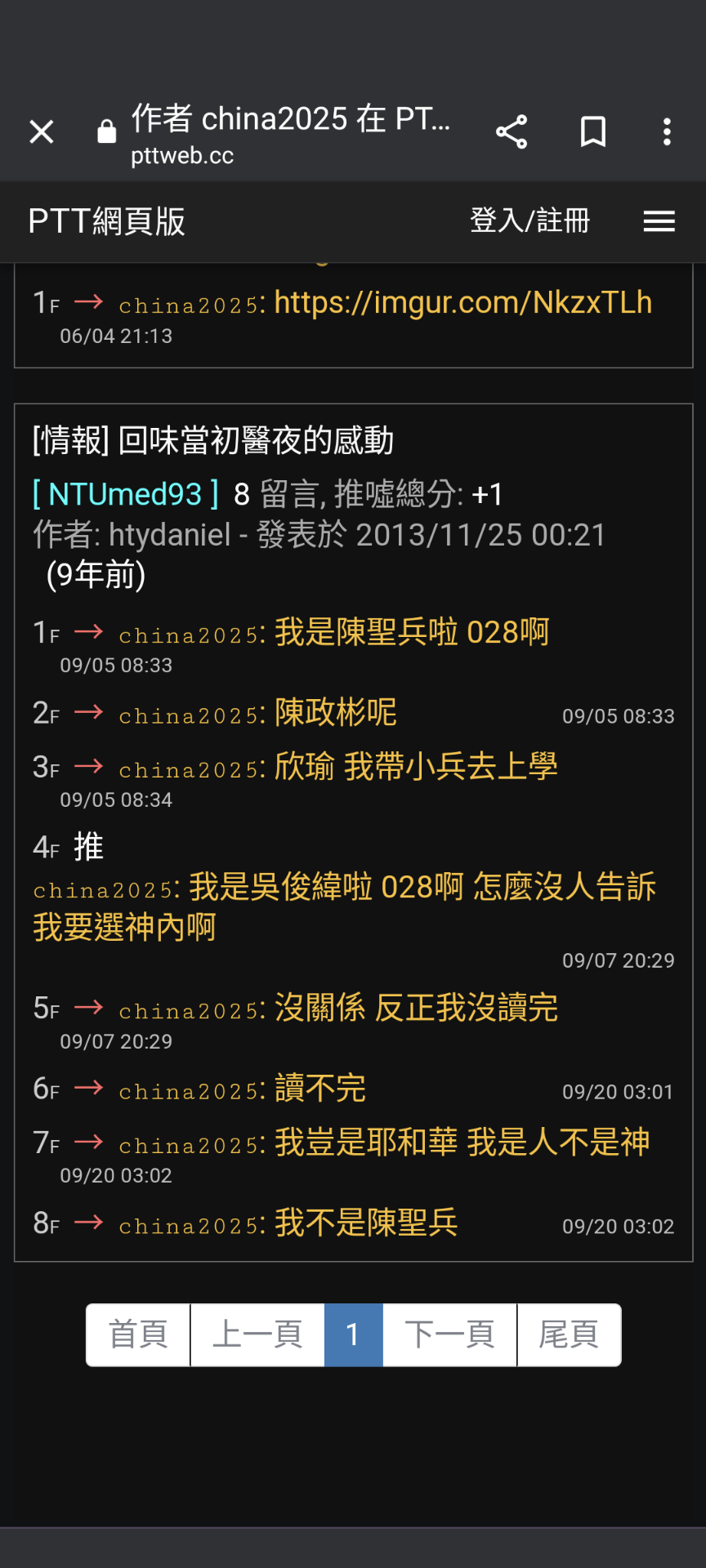Screen dimensions: 706x1568
Task: Open the hamburger navigation menu
Action: coord(659,221)
